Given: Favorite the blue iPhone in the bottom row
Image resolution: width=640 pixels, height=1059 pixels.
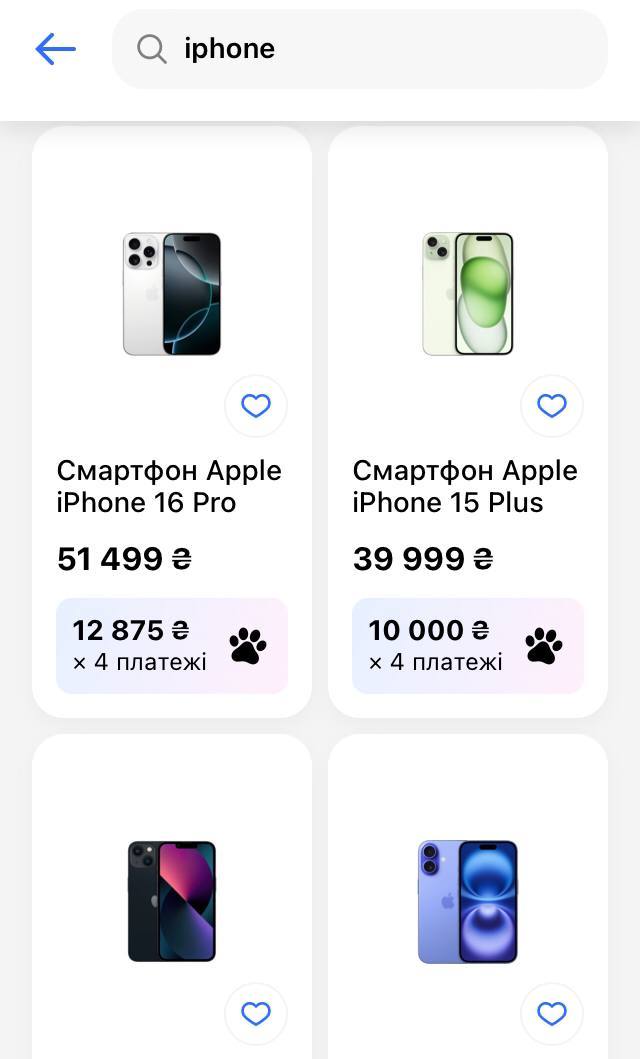Looking at the screenshot, I should pos(552,1014).
